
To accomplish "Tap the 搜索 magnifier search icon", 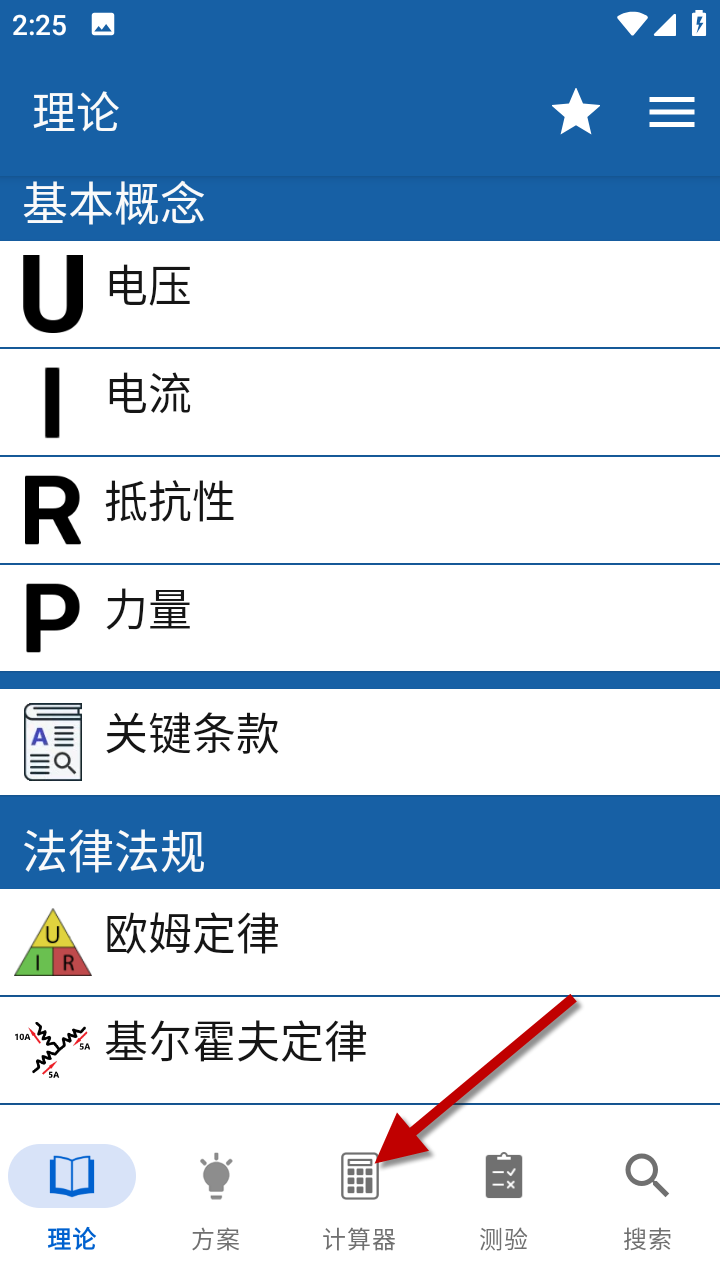I will pos(646,1176).
